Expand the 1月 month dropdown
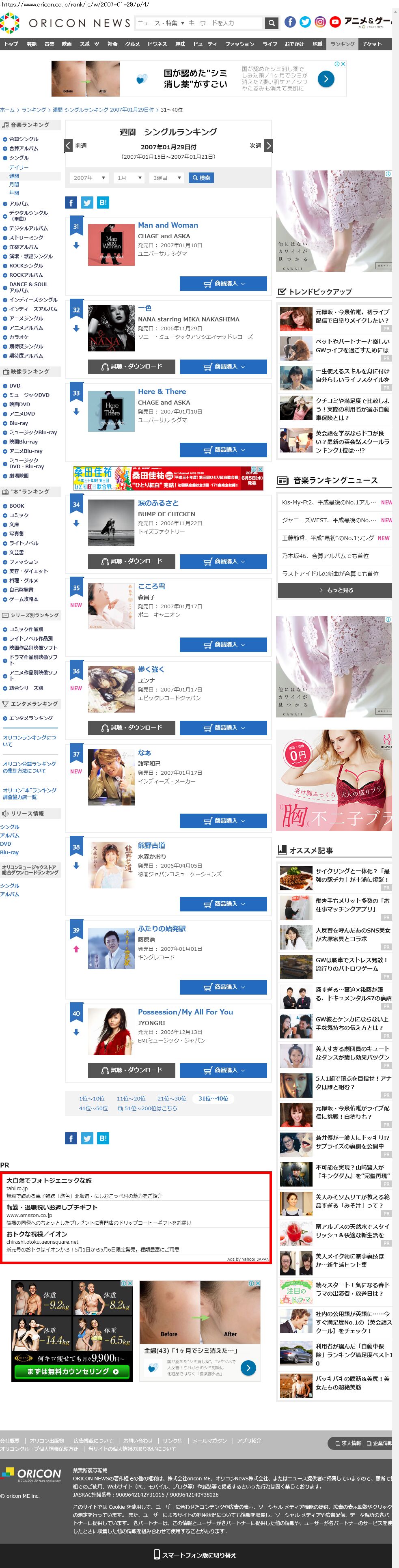 [129, 178]
